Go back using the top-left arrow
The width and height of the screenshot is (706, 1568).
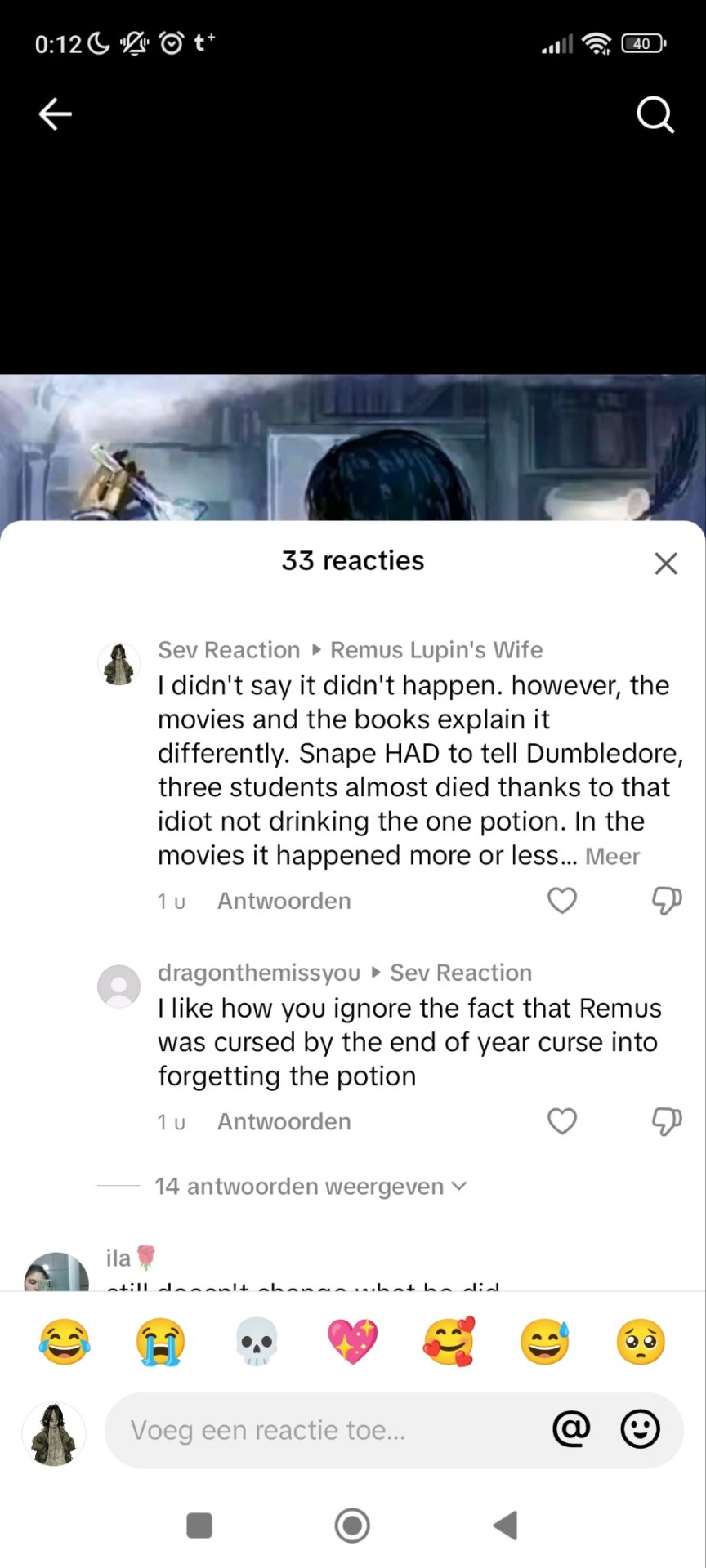(x=56, y=114)
